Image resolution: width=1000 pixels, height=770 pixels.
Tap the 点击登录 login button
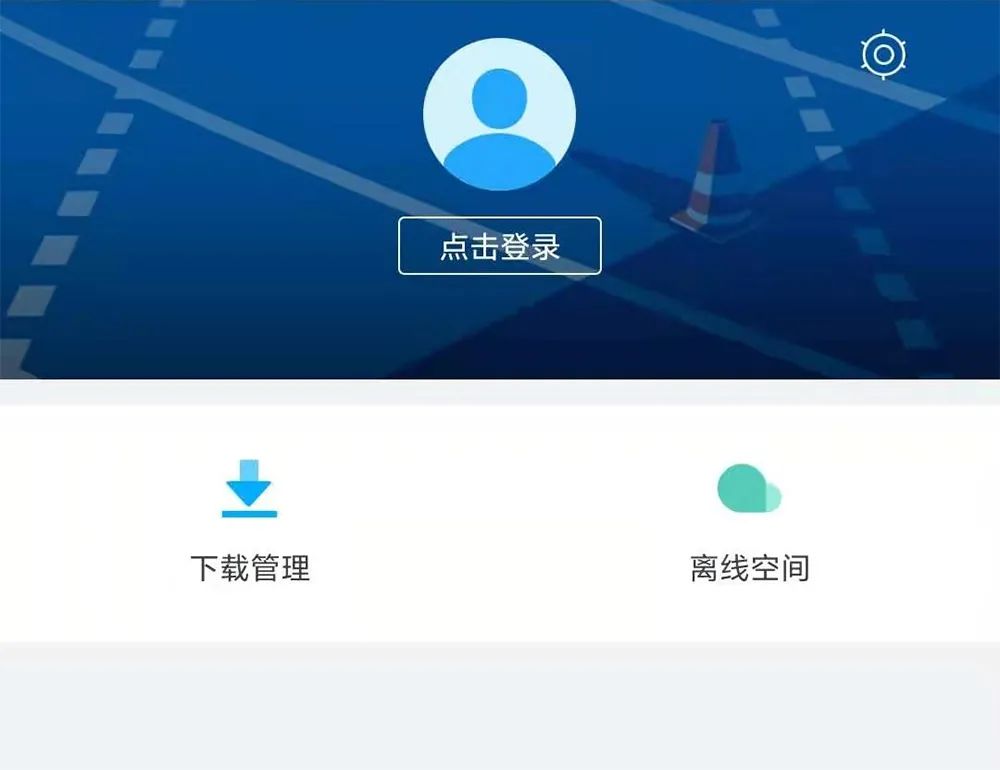click(x=500, y=246)
